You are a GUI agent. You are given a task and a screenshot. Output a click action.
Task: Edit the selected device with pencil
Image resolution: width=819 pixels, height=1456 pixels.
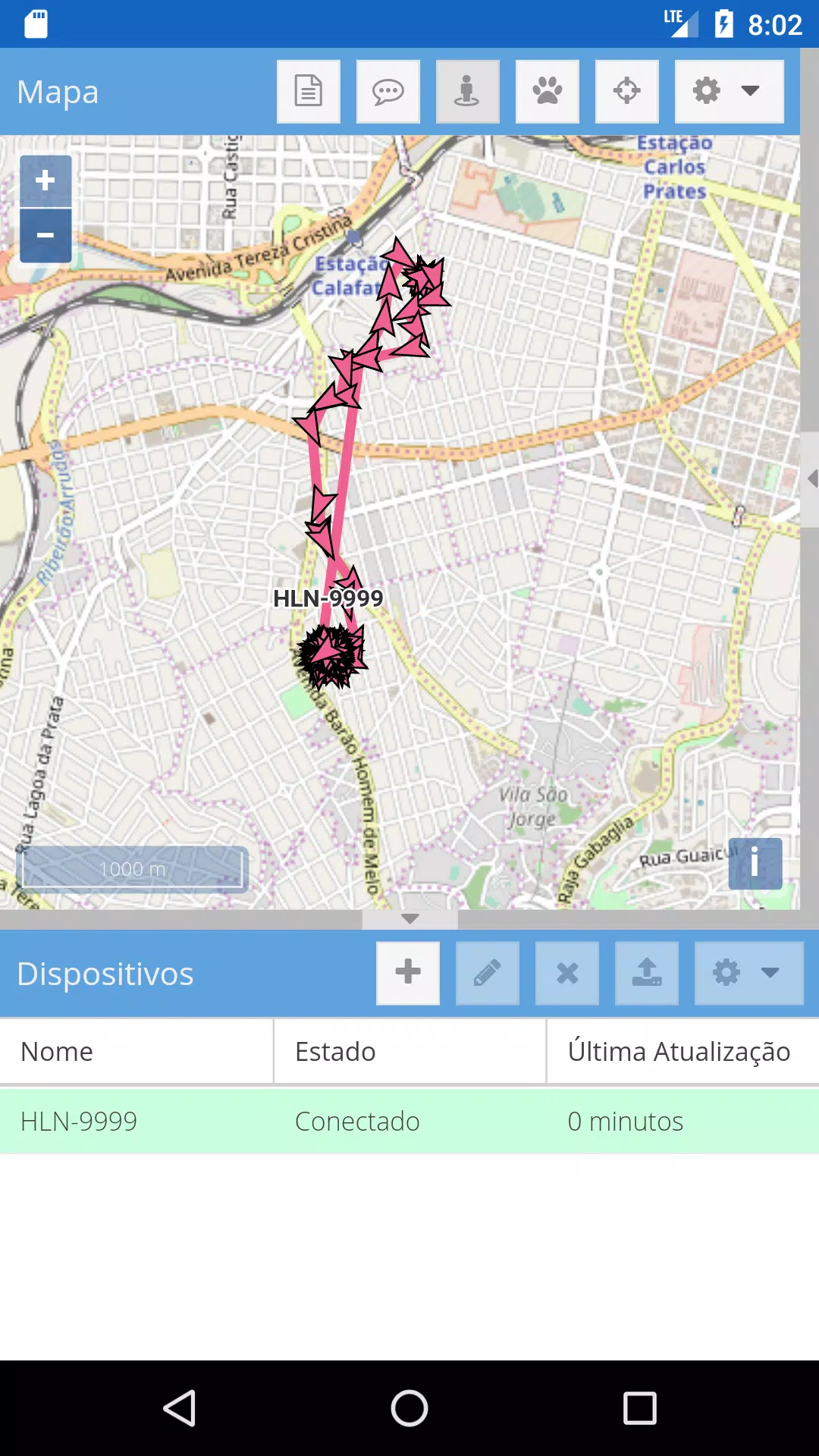[488, 973]
